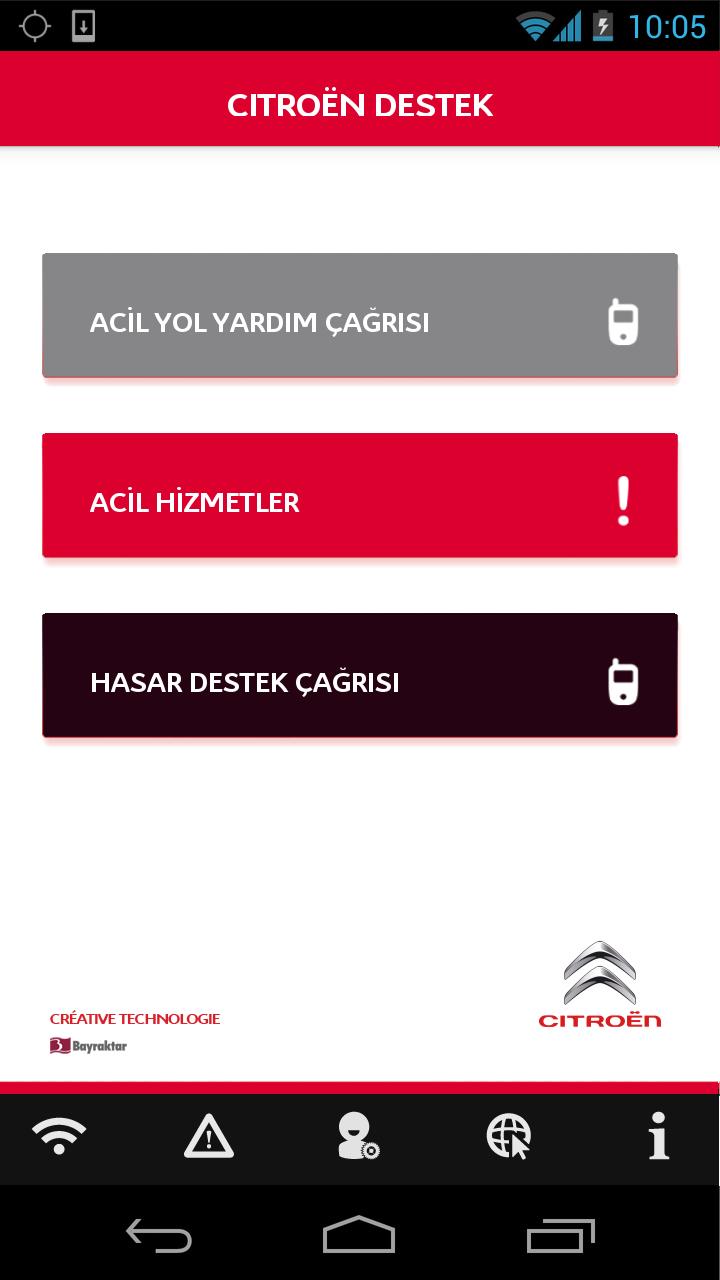This screenshot has width=720, height=1280.
Task: Open the warning triangle tab
Action: pyautogui.click(x=209, y=1137)
